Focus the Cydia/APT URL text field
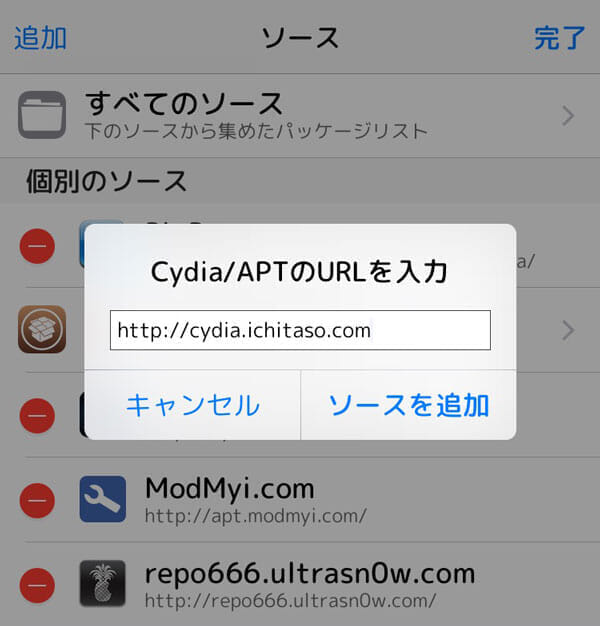 coord(300,330)
